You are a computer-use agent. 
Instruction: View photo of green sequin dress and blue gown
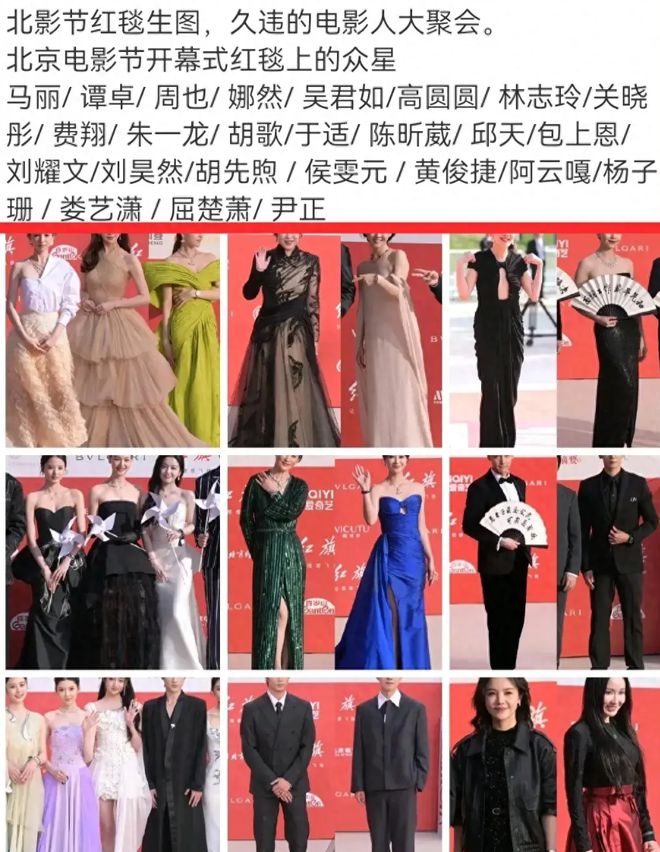tap(334, 562)
